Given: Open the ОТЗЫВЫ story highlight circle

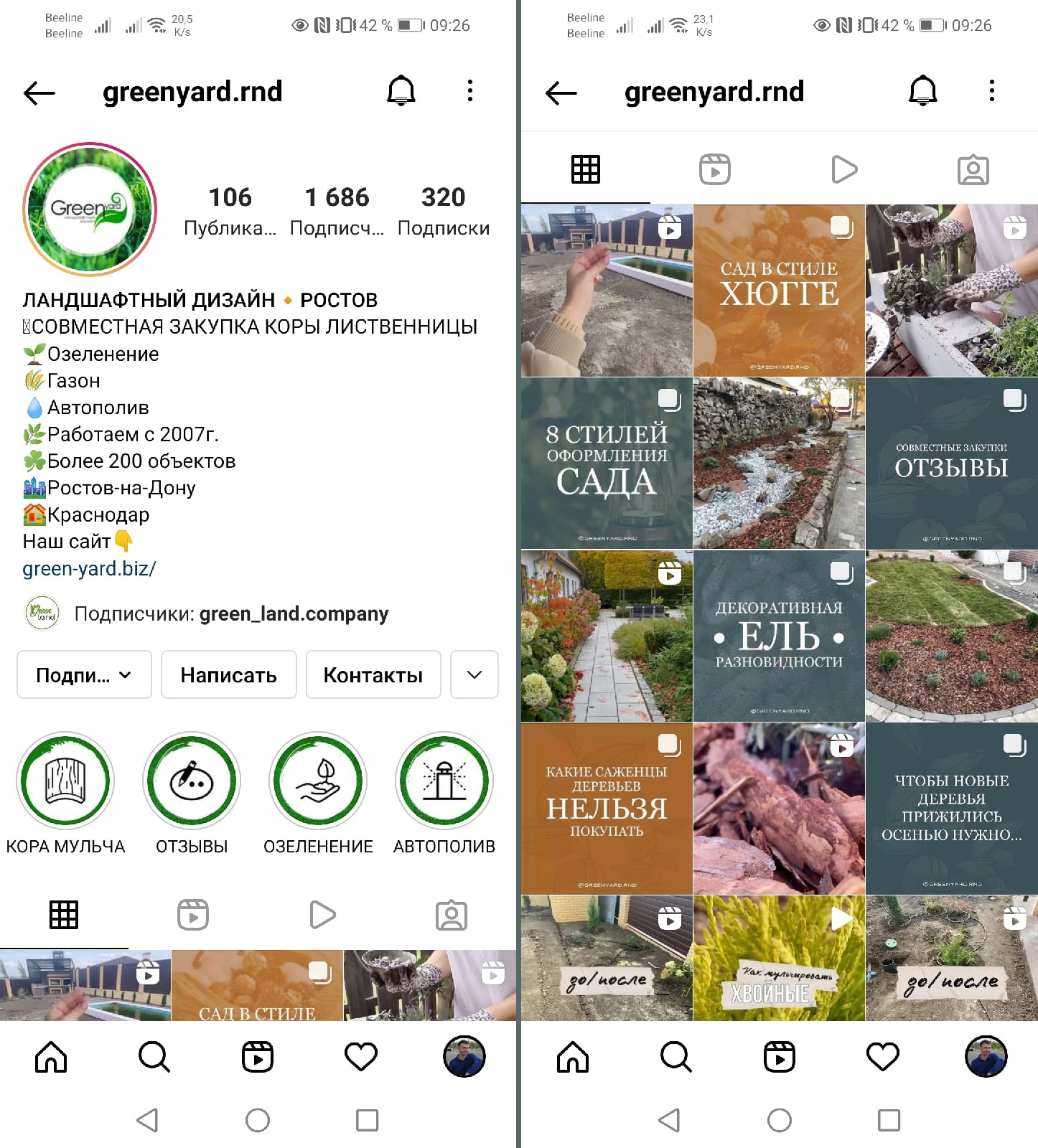Looking at the screenshot, I should click(192, 781).
